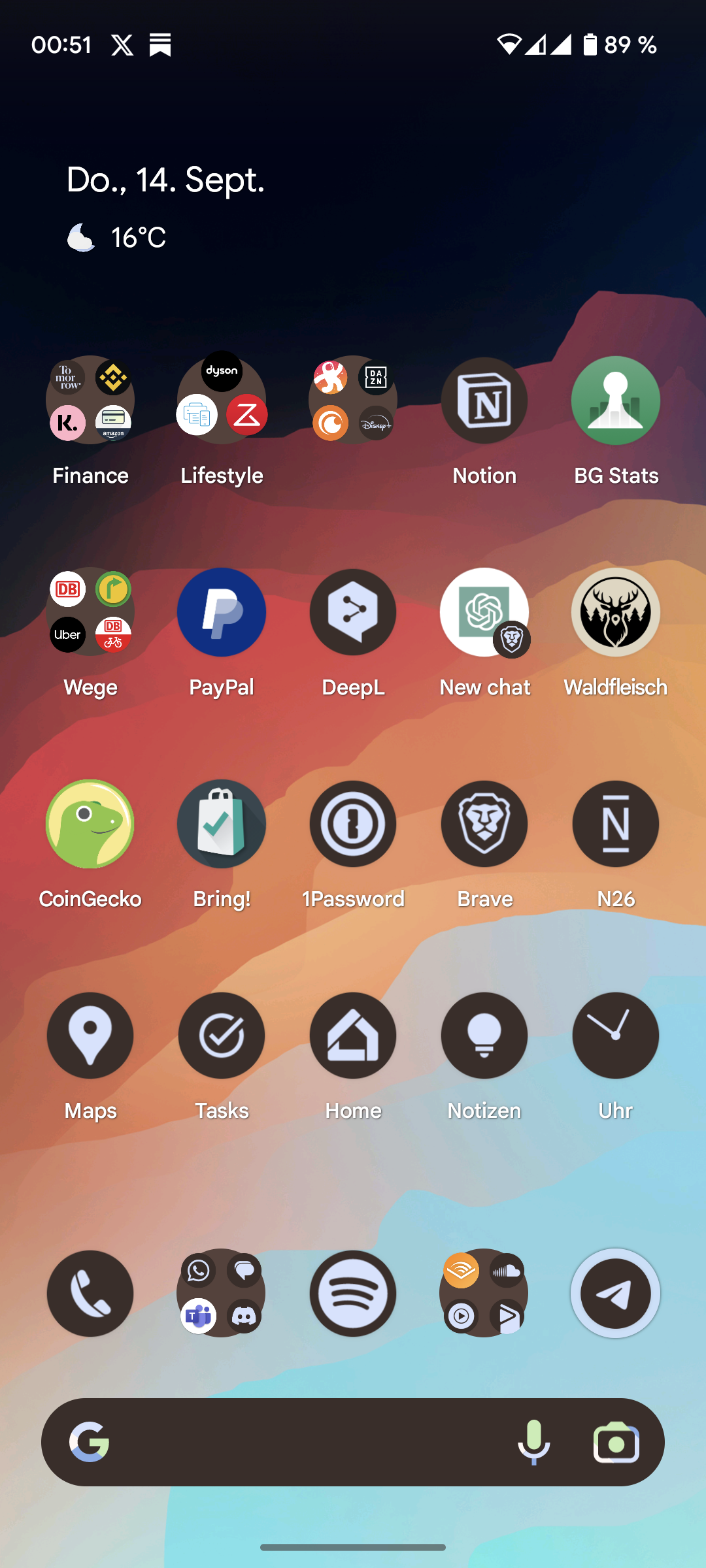Open the Waldfleisch app
The width and height of the screenshot is (706, 1568).
coord(616,612)
